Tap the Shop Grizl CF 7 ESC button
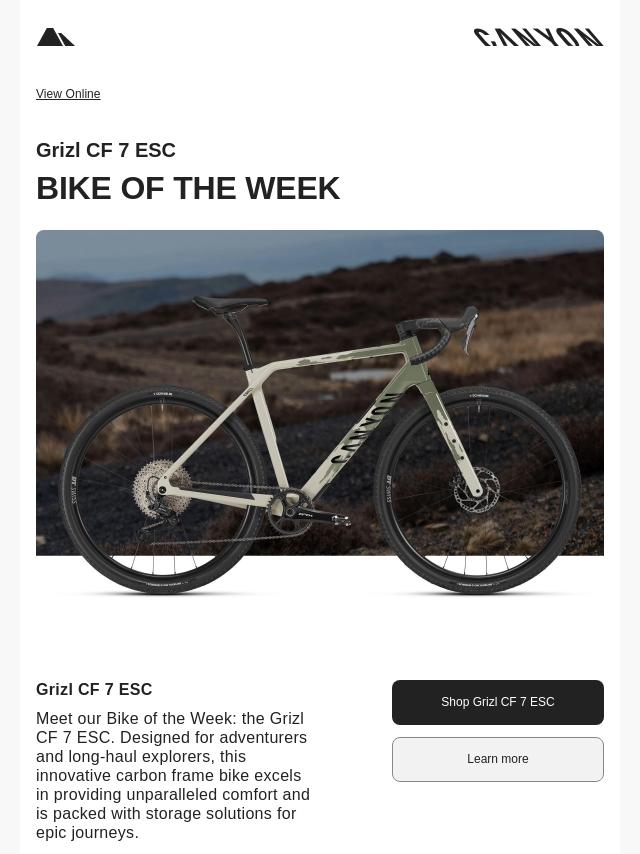This screenshot has width=640, height=854. (x=497, y=702)
